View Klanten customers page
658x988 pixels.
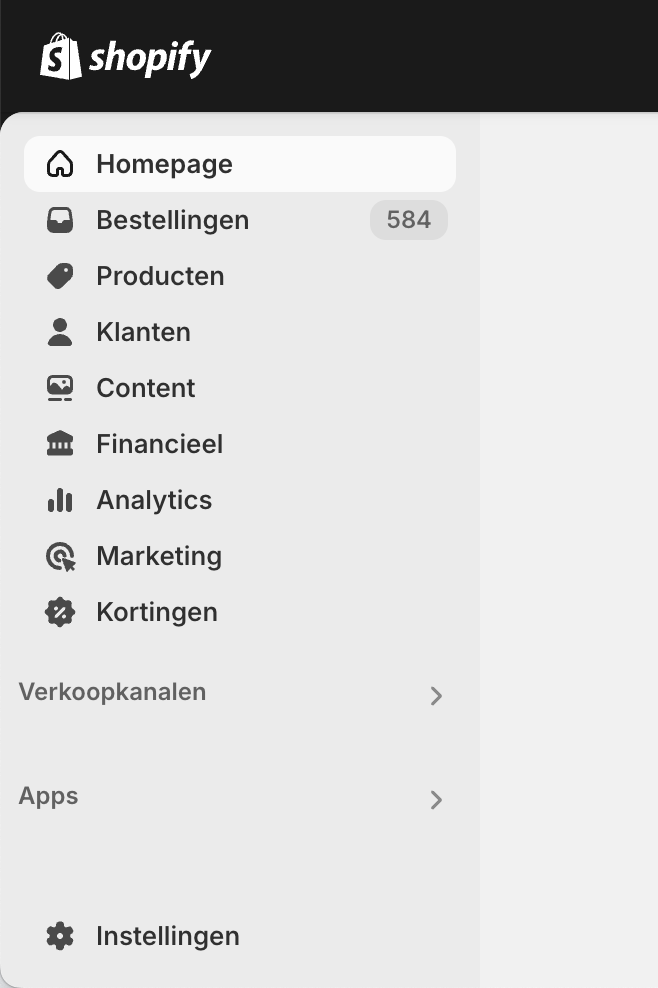pyautogui.click(x=143, y=332)
